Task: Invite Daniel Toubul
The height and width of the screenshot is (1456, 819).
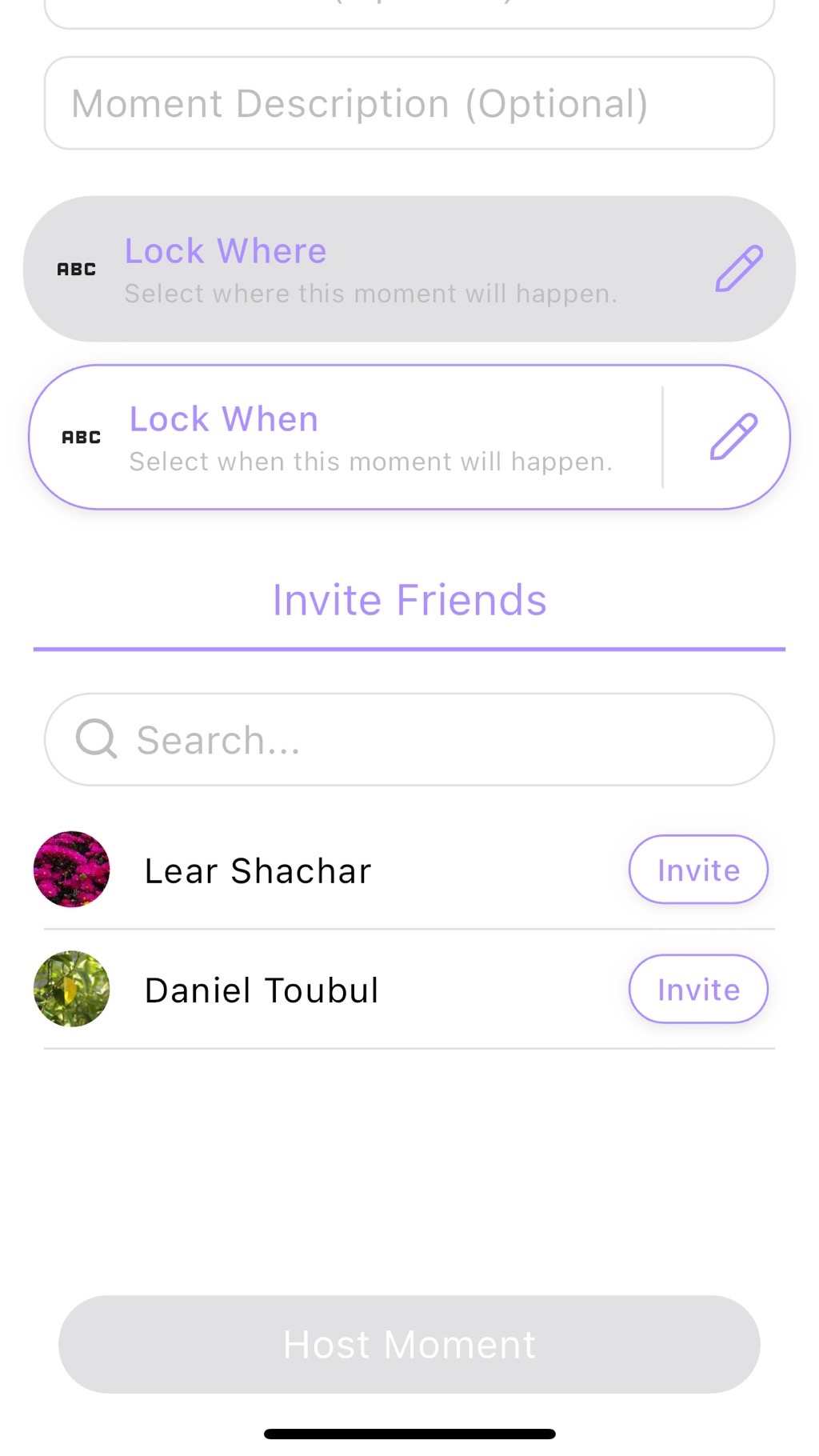Action: [697, 990]
